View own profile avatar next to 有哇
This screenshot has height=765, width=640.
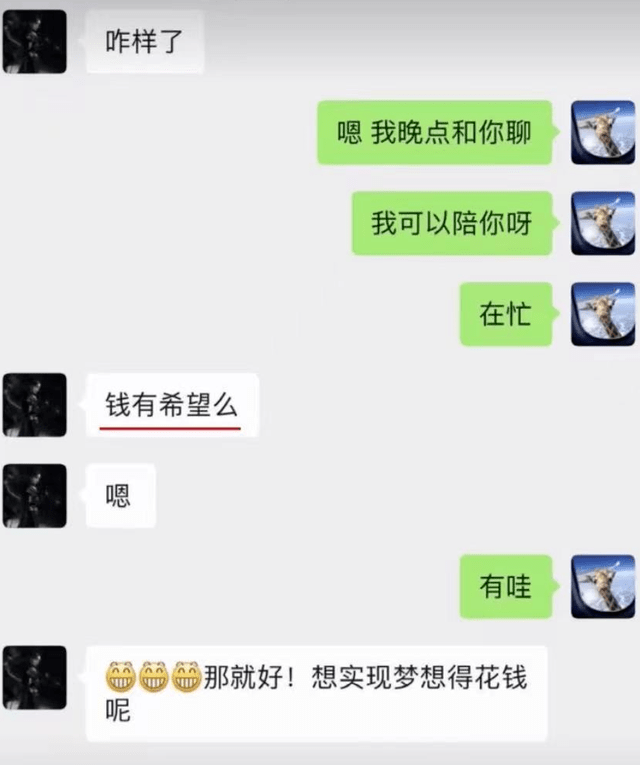coord(602,586)
